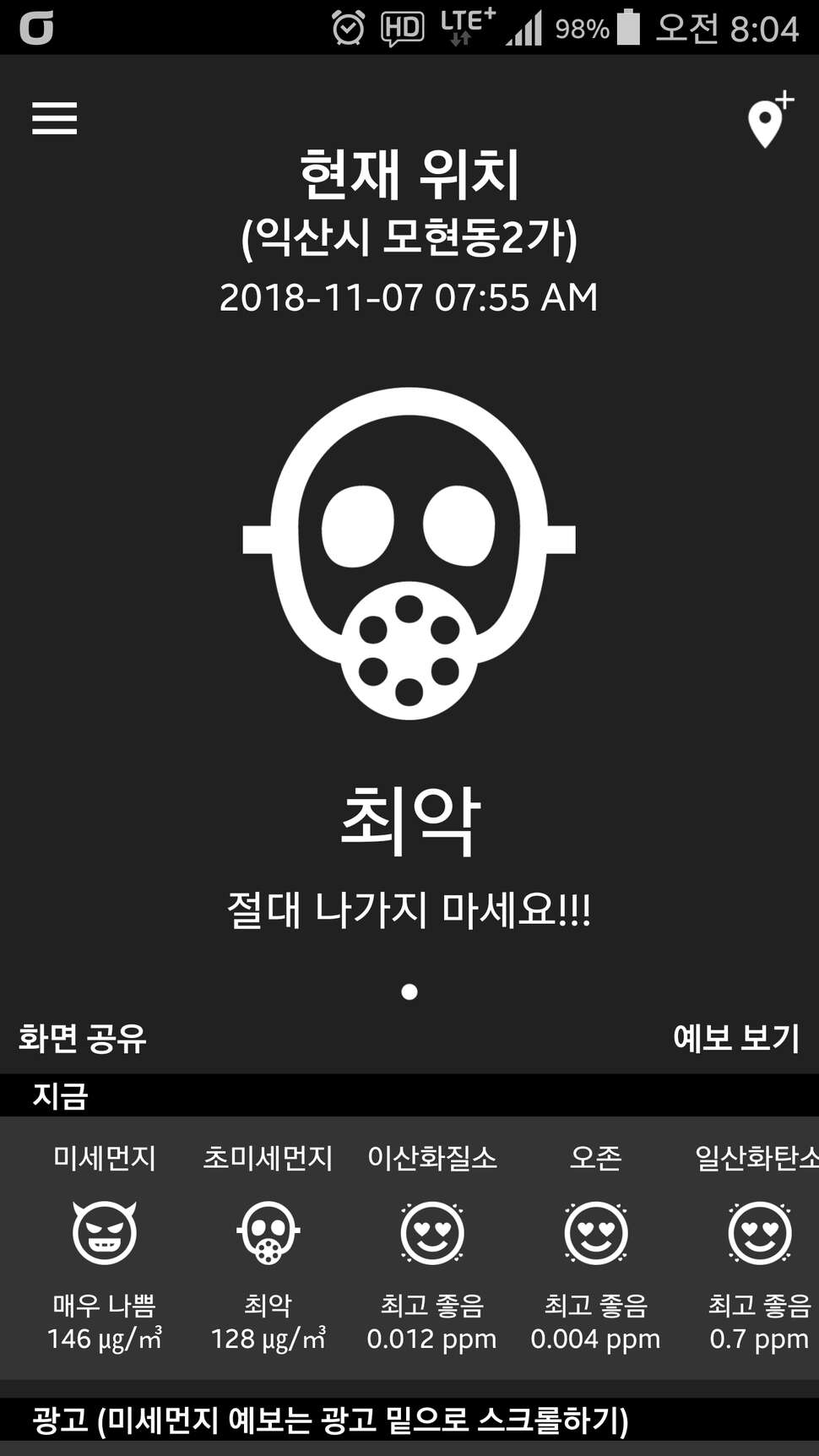The image size is (819, 1456).
Task: Open the hamburger drawer menu
Action: coord(55,118)
